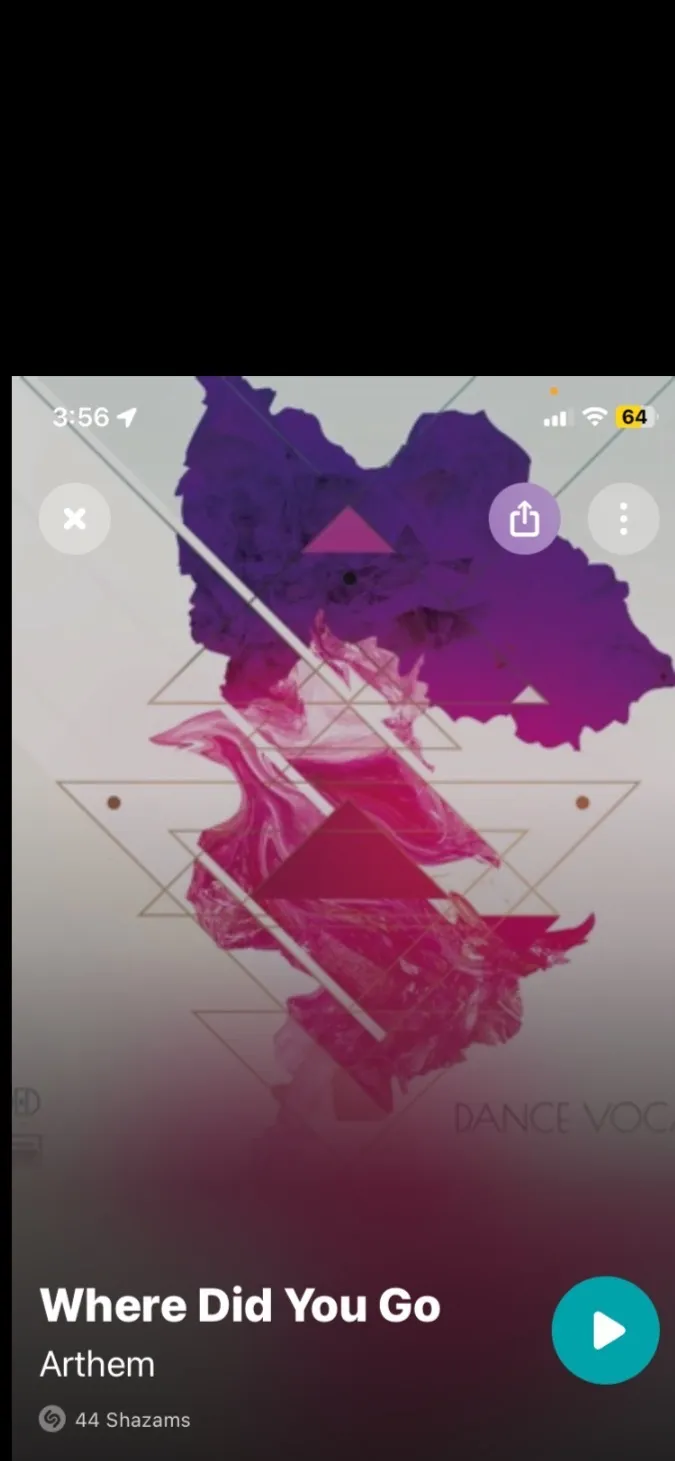
Task: Open the three-dot overflow menu
Action: (623, 519)
